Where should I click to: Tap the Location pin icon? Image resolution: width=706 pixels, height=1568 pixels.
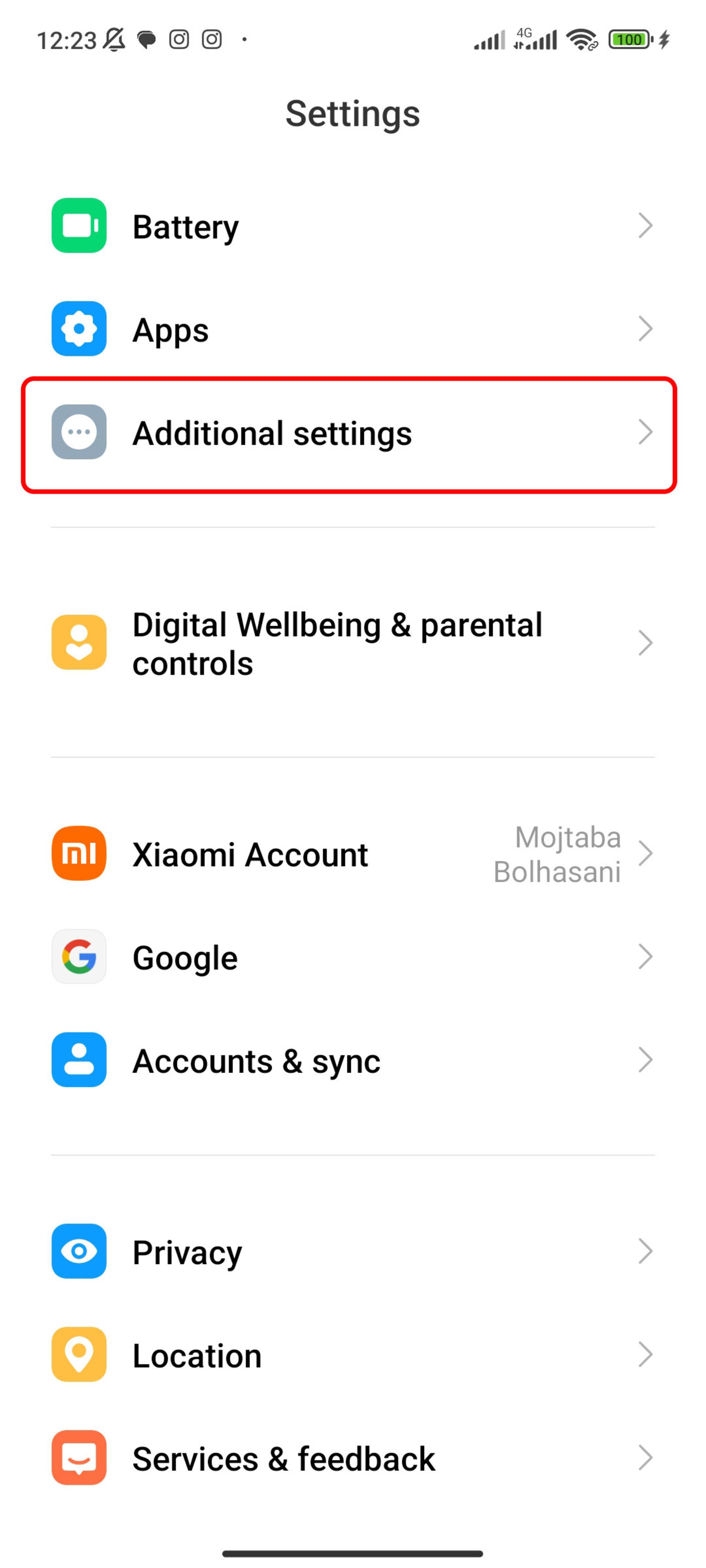click(x=78, y=1354)
